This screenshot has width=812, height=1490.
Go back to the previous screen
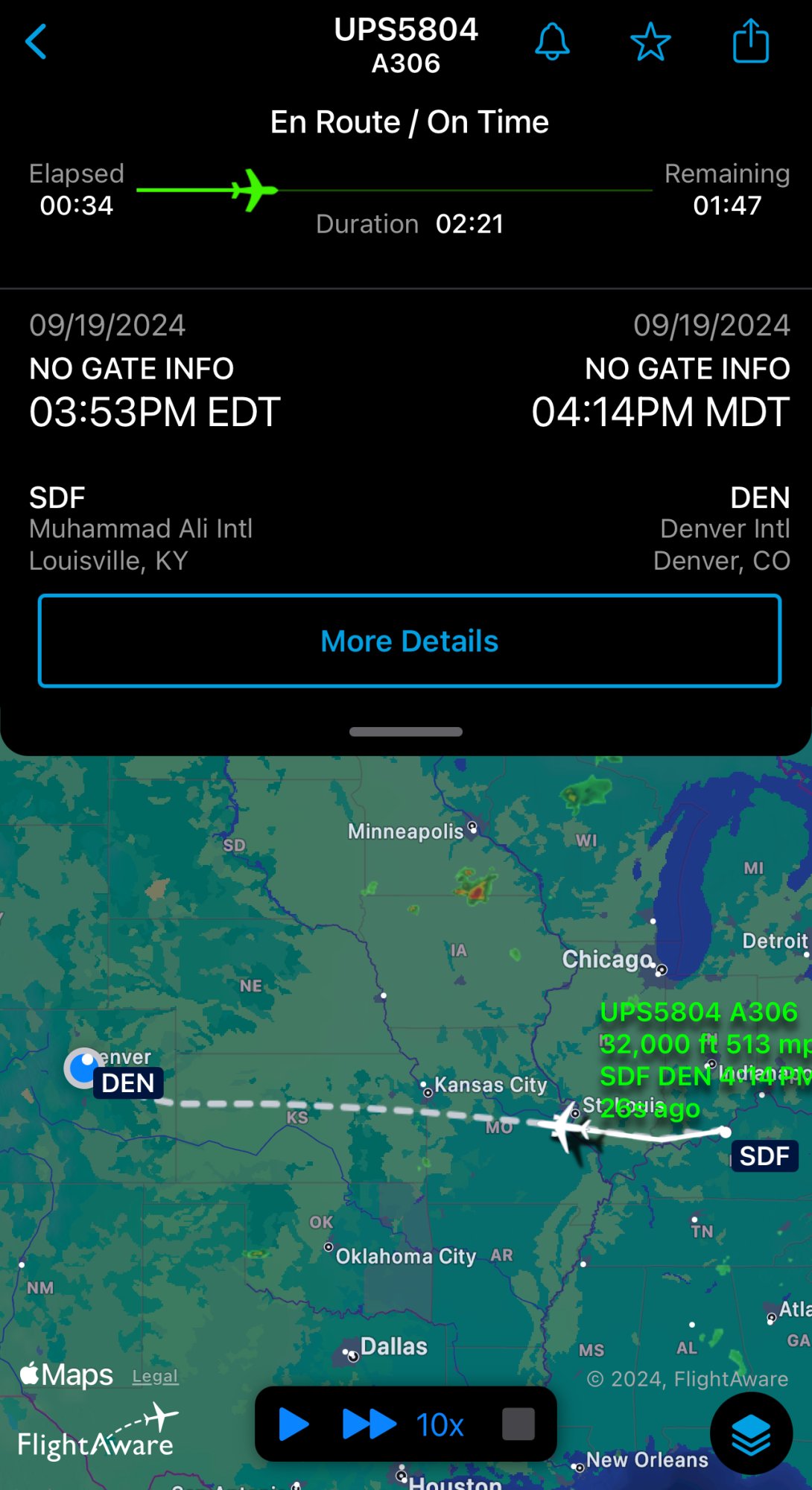[36, 42]
